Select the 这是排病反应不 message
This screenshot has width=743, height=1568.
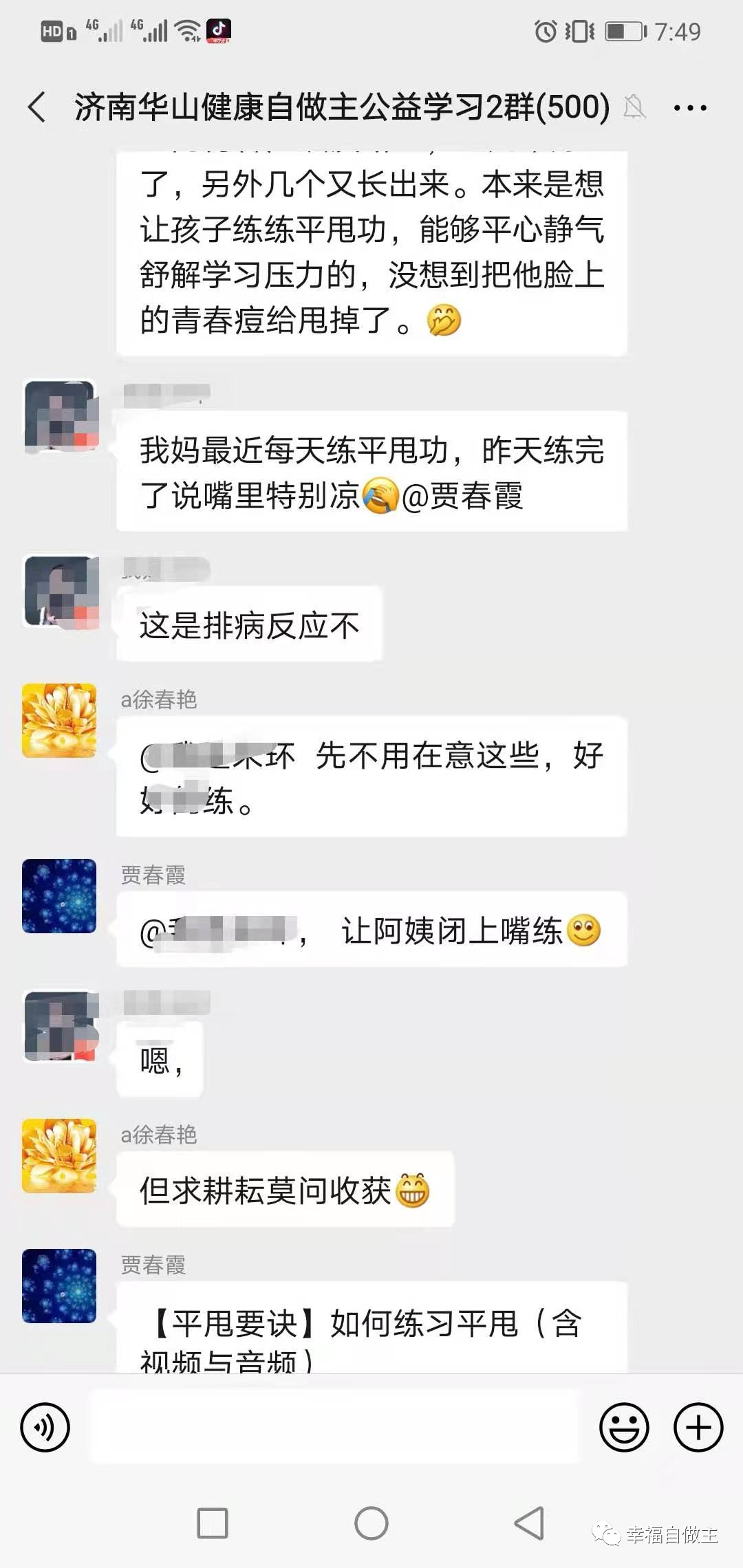click(248, 626)
